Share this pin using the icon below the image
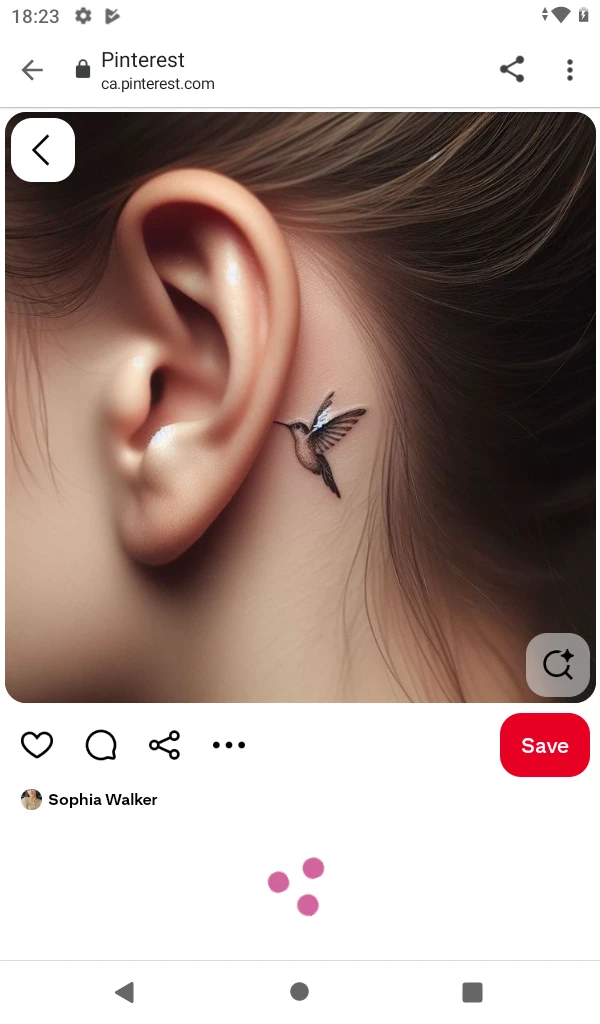Screen dimensions: 600x1024 165,745
